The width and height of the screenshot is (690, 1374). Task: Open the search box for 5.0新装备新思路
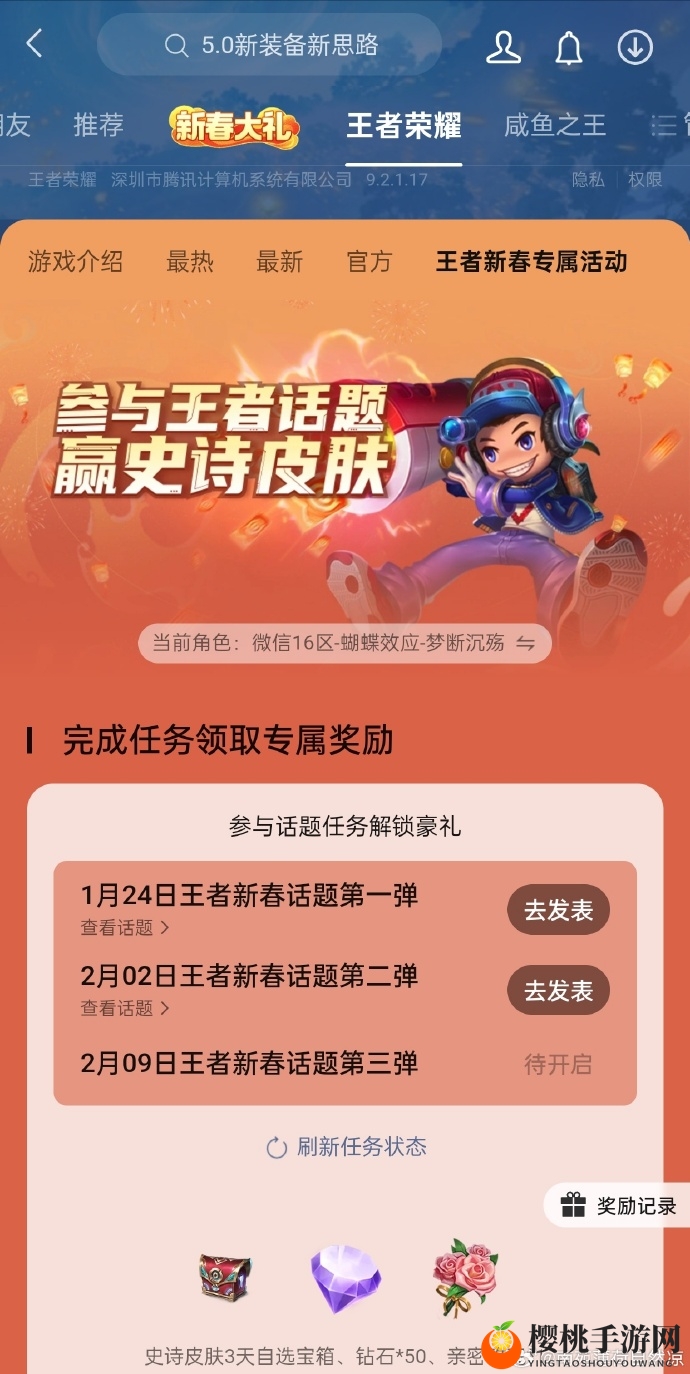pos(270,45)
